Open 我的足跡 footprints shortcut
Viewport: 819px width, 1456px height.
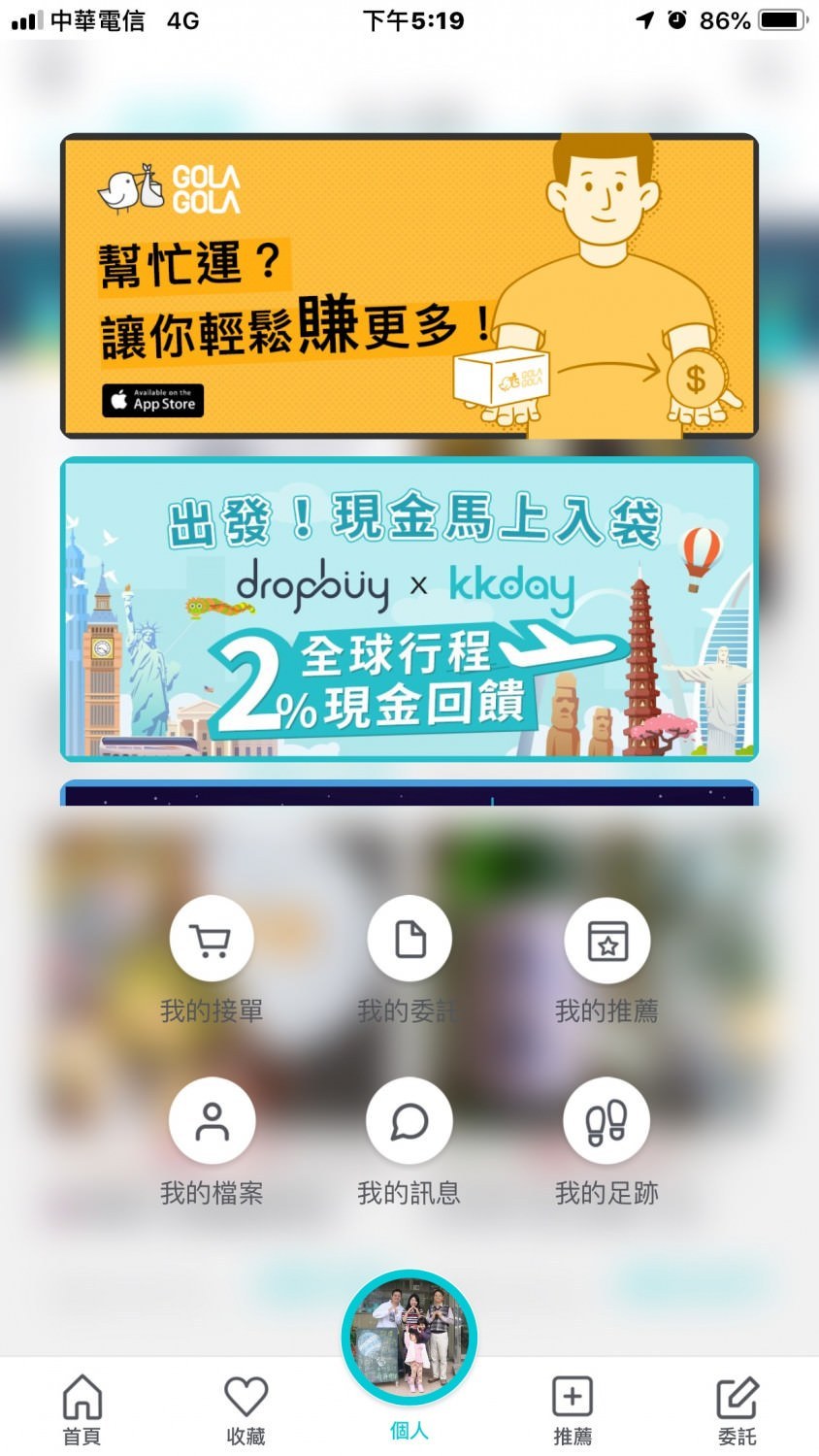point(606,1121)
